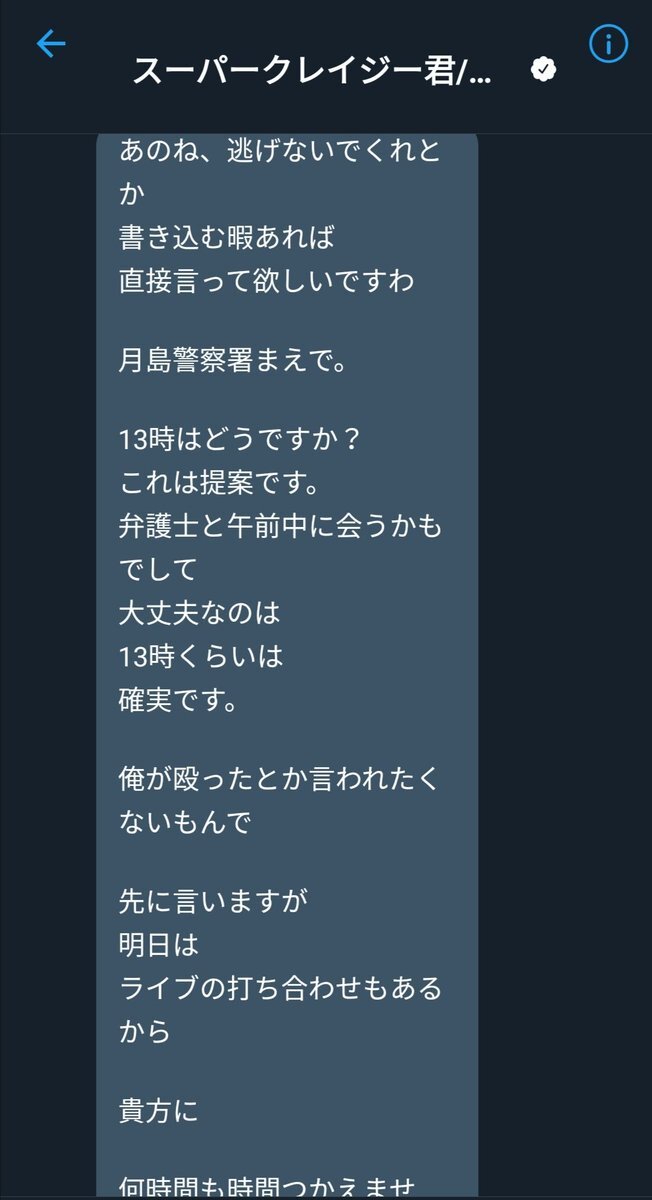This screenshot has width=652, height=1200.
Task: Open スーパークレイジー君 profile from the header name
Action: point(312,70)
